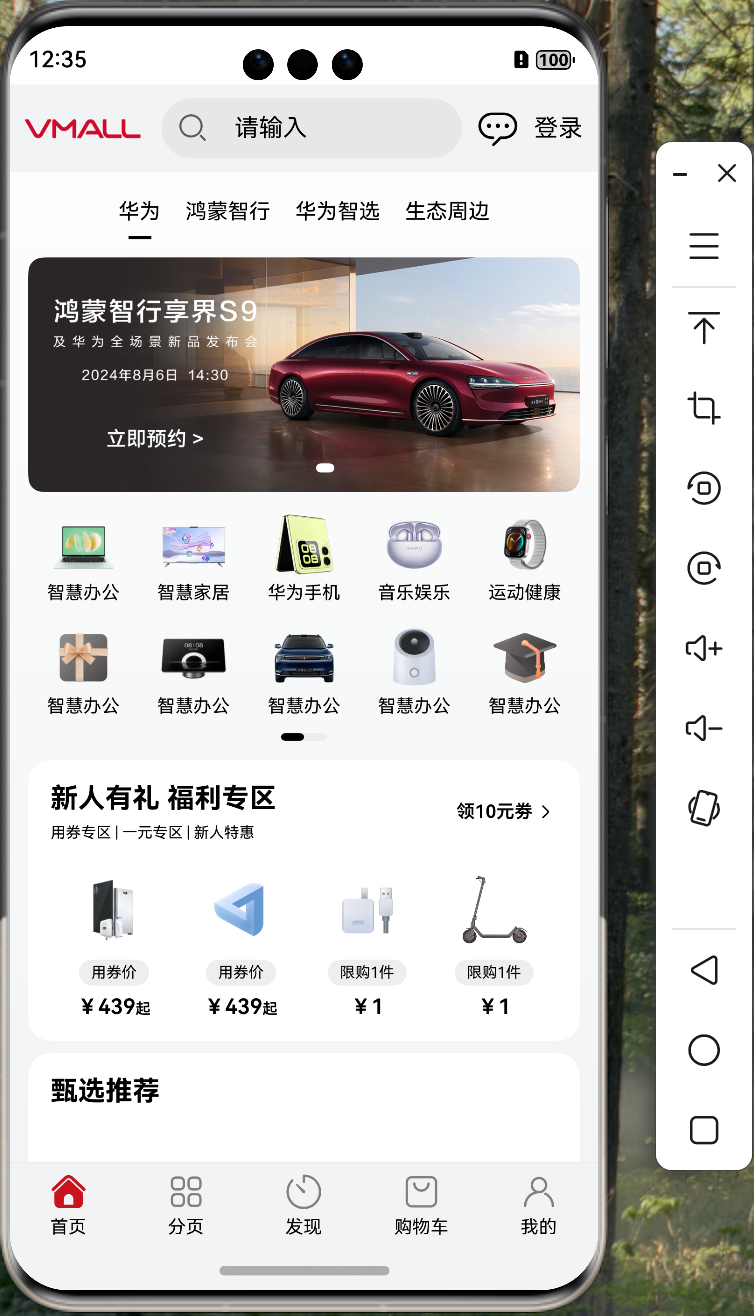Open the messages chat bubble icon
This screenshot has height=1316, width=754.
pyautogui.click(x=497, y=128)
